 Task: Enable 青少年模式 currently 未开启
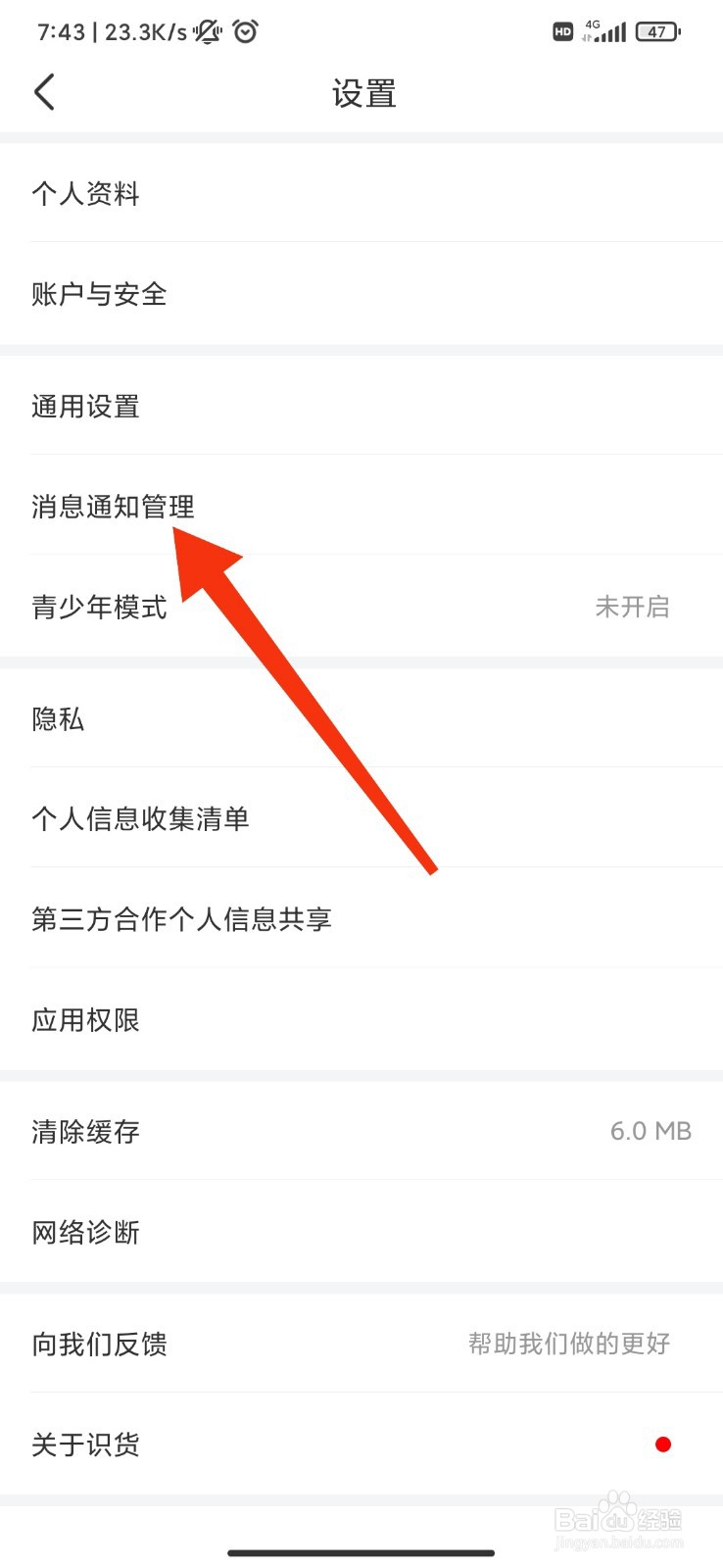pyautogui.click(x=361, y=607)
